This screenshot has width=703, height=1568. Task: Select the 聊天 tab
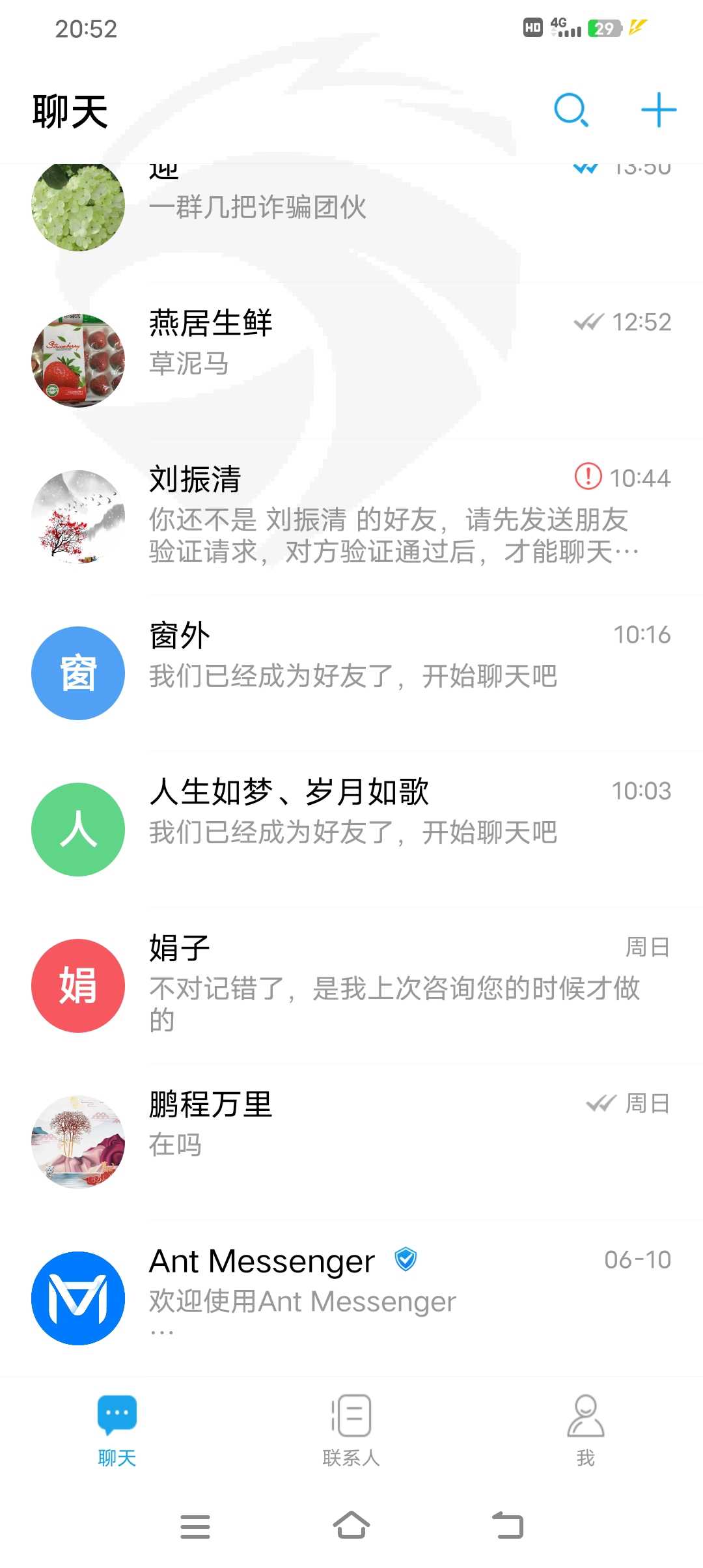tap(117, 1429)
